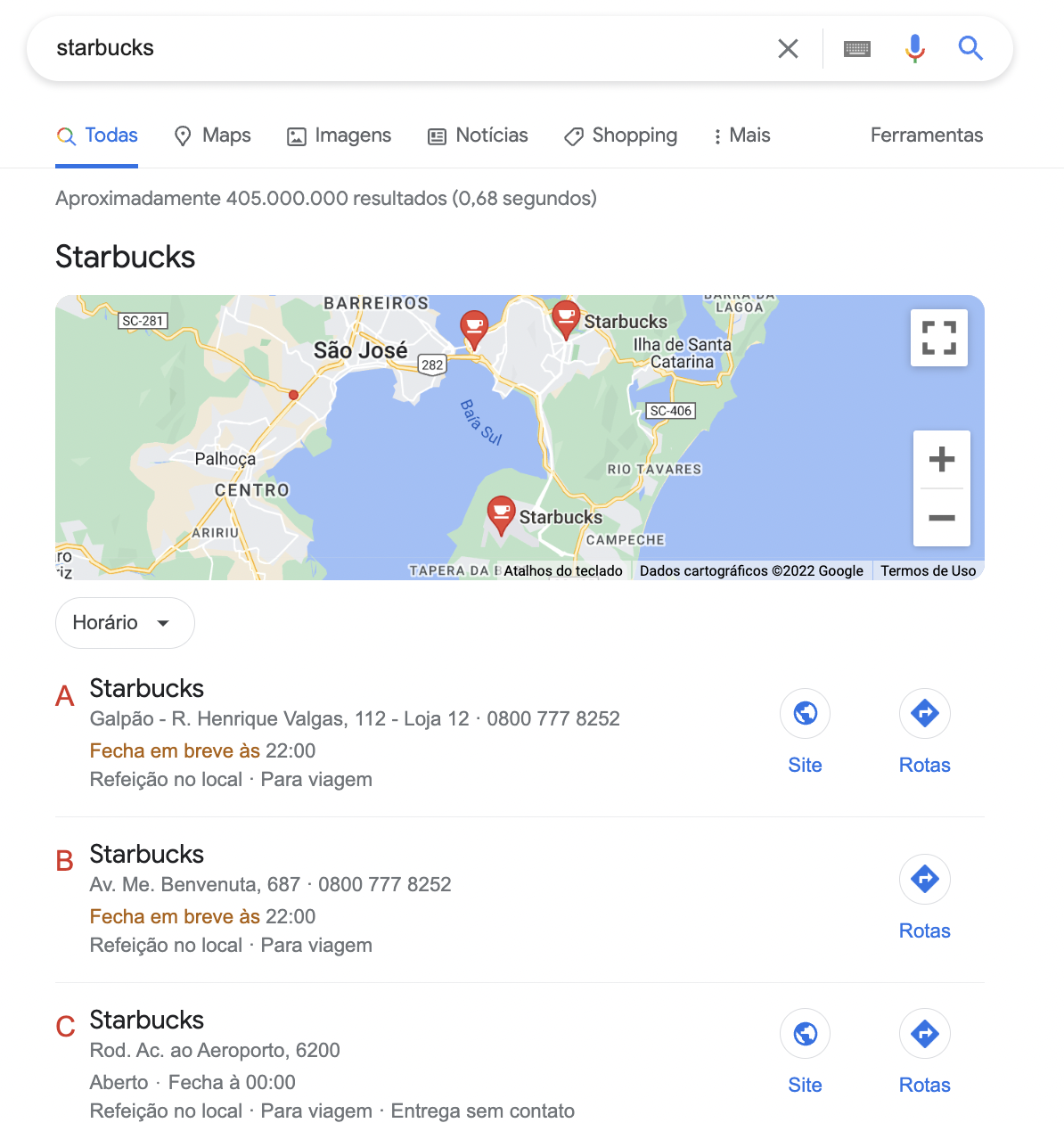Expand the Horário filter dropdown

tap(125, 623)
